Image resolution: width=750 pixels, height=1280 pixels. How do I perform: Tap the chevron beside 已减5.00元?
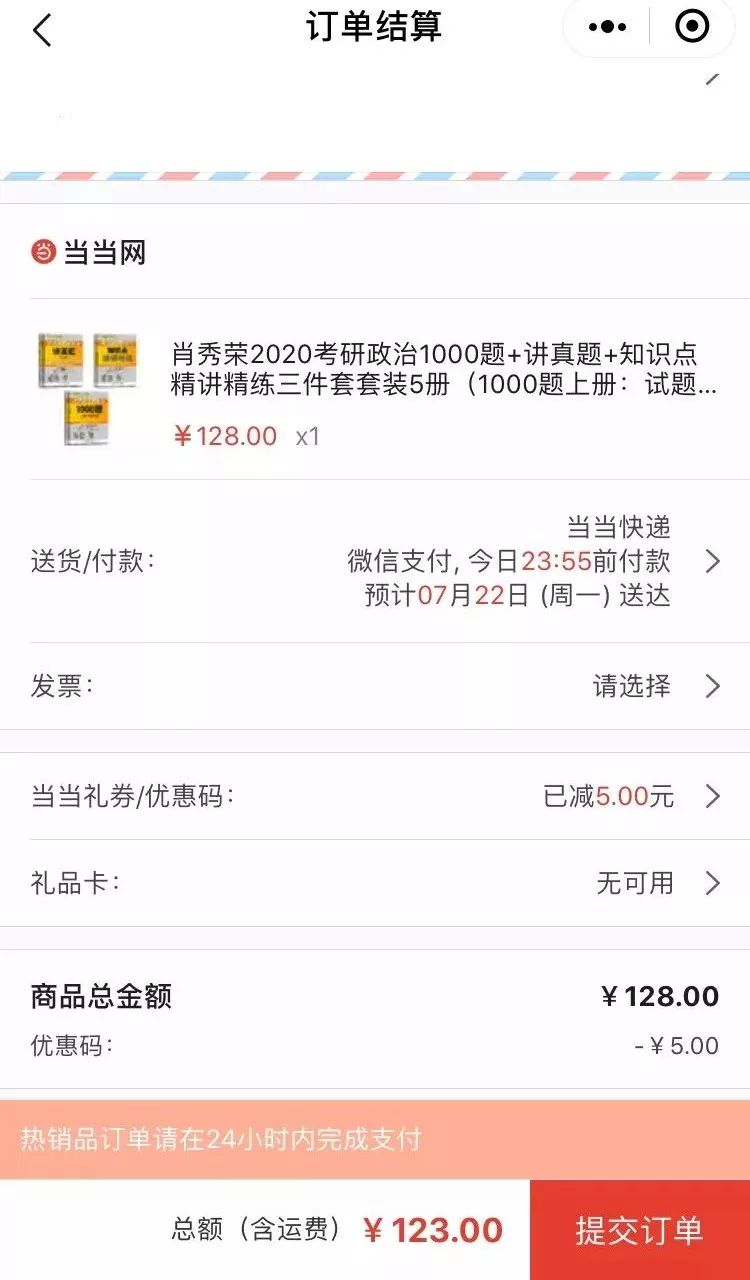tap(716, 797)
